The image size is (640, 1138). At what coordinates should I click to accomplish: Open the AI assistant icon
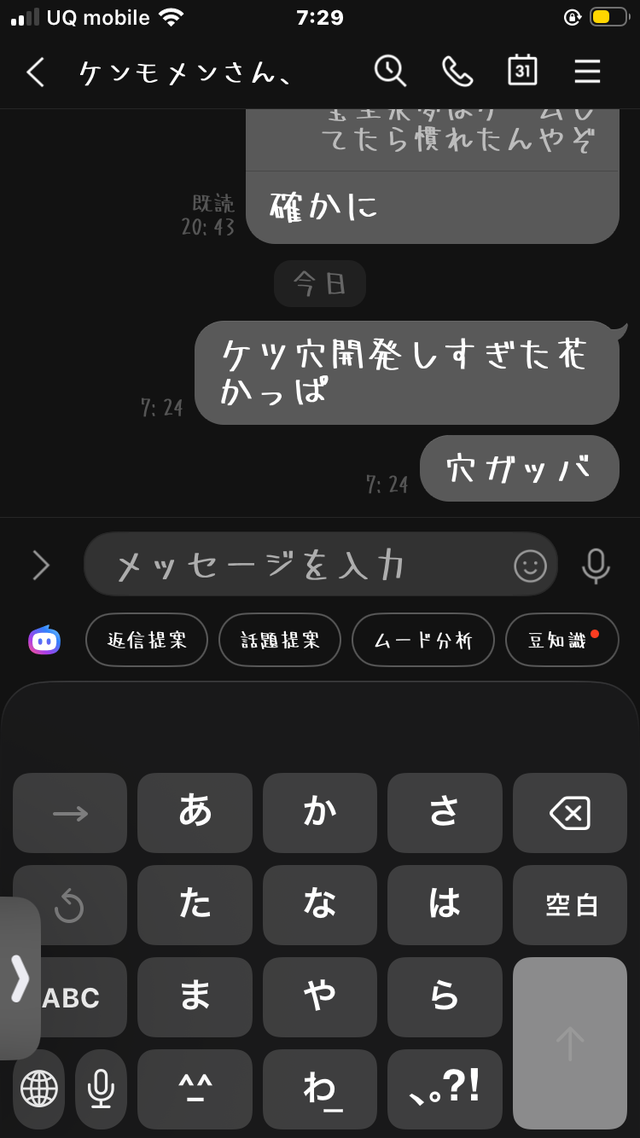44,640
